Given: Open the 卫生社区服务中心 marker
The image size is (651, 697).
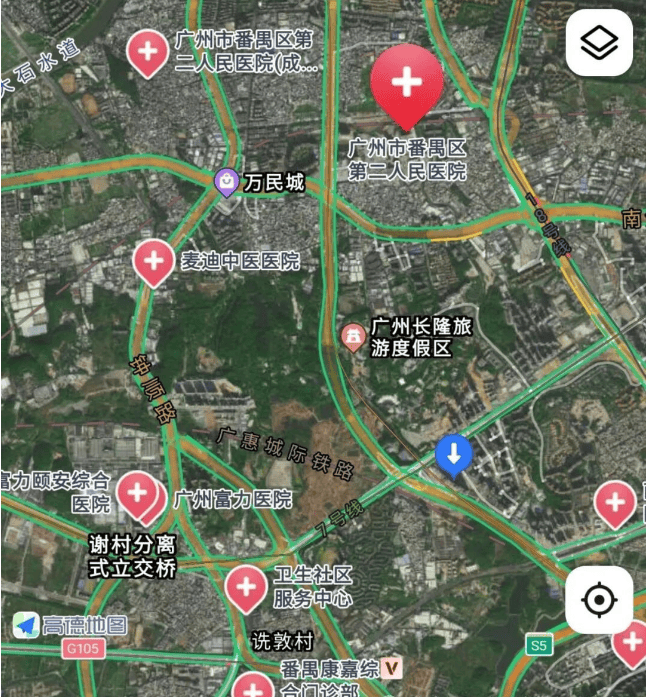Looking at the screenshot, I should 246,587.
